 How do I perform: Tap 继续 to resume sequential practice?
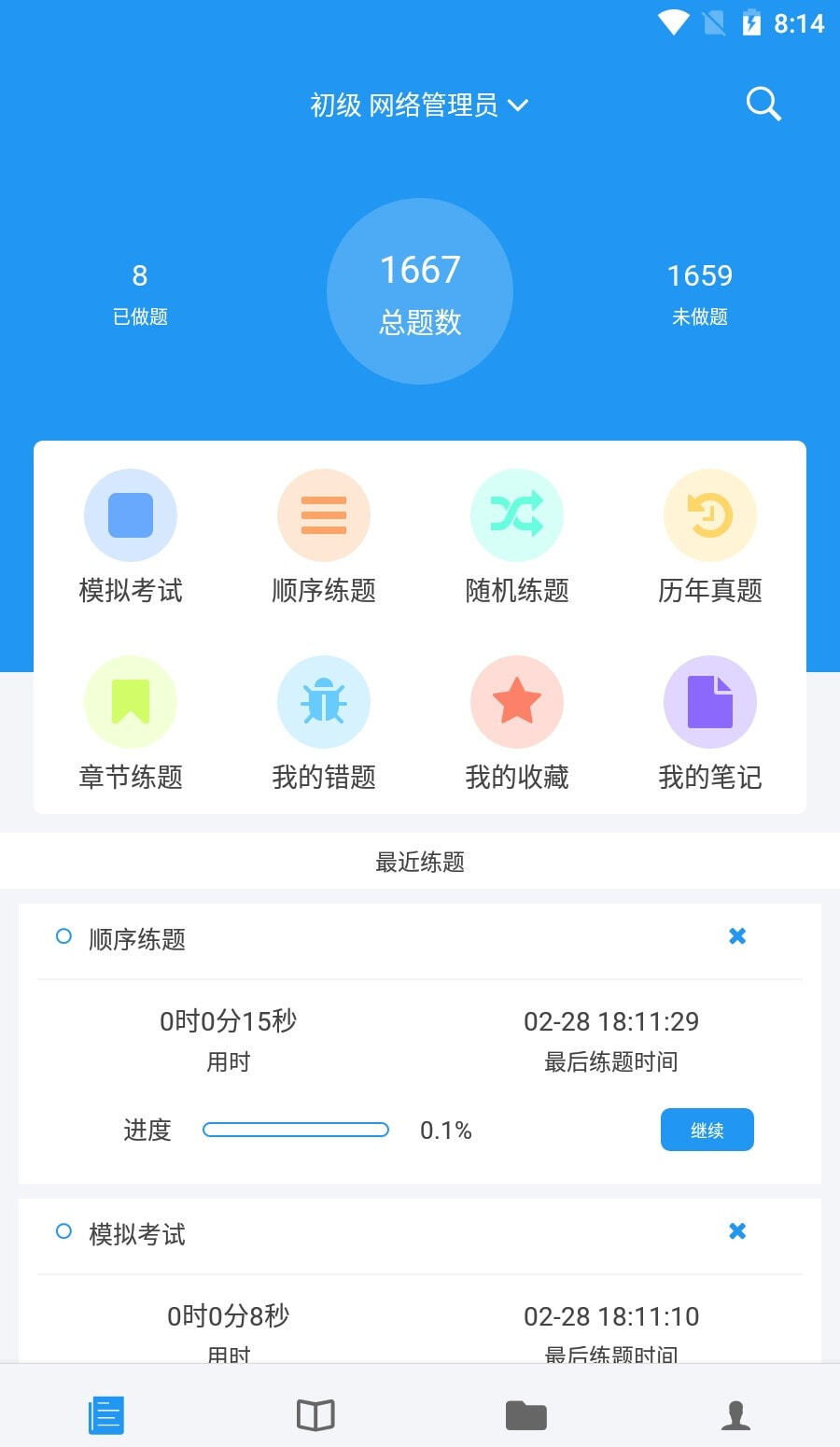click(707, 1130)
